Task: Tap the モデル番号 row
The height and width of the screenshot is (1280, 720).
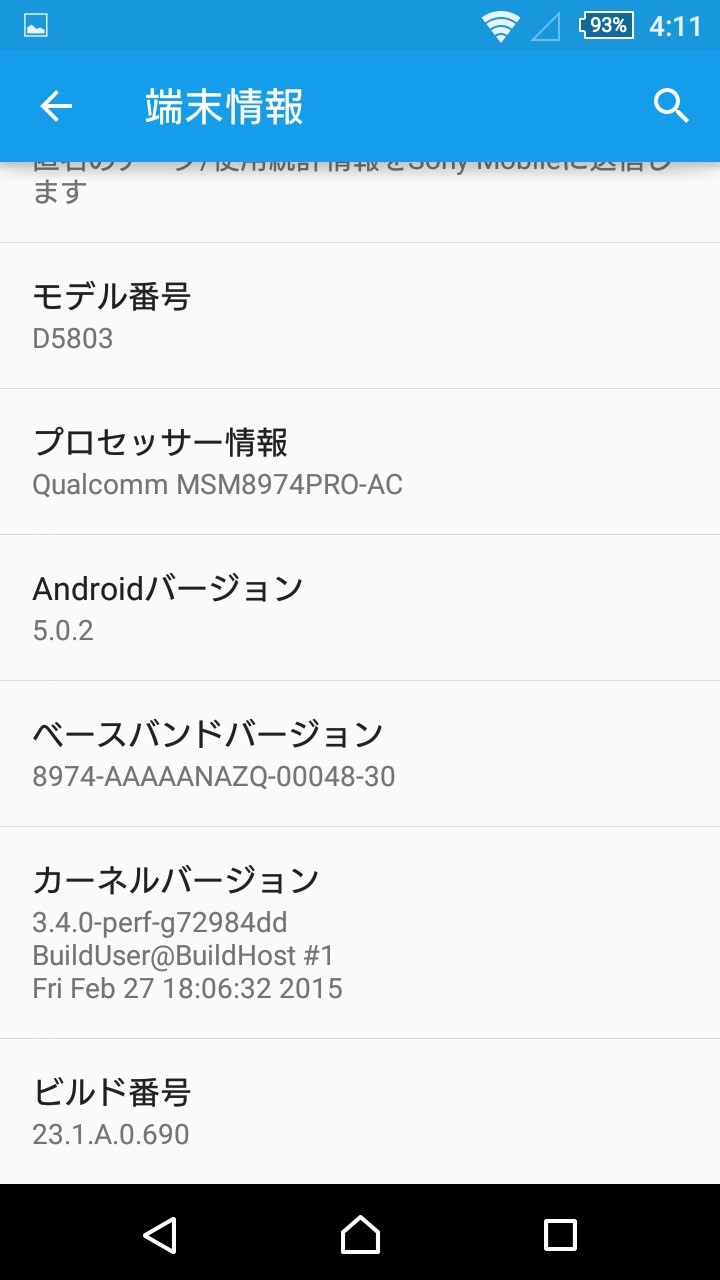Action: pyautogui.click(x=360, y=316)
